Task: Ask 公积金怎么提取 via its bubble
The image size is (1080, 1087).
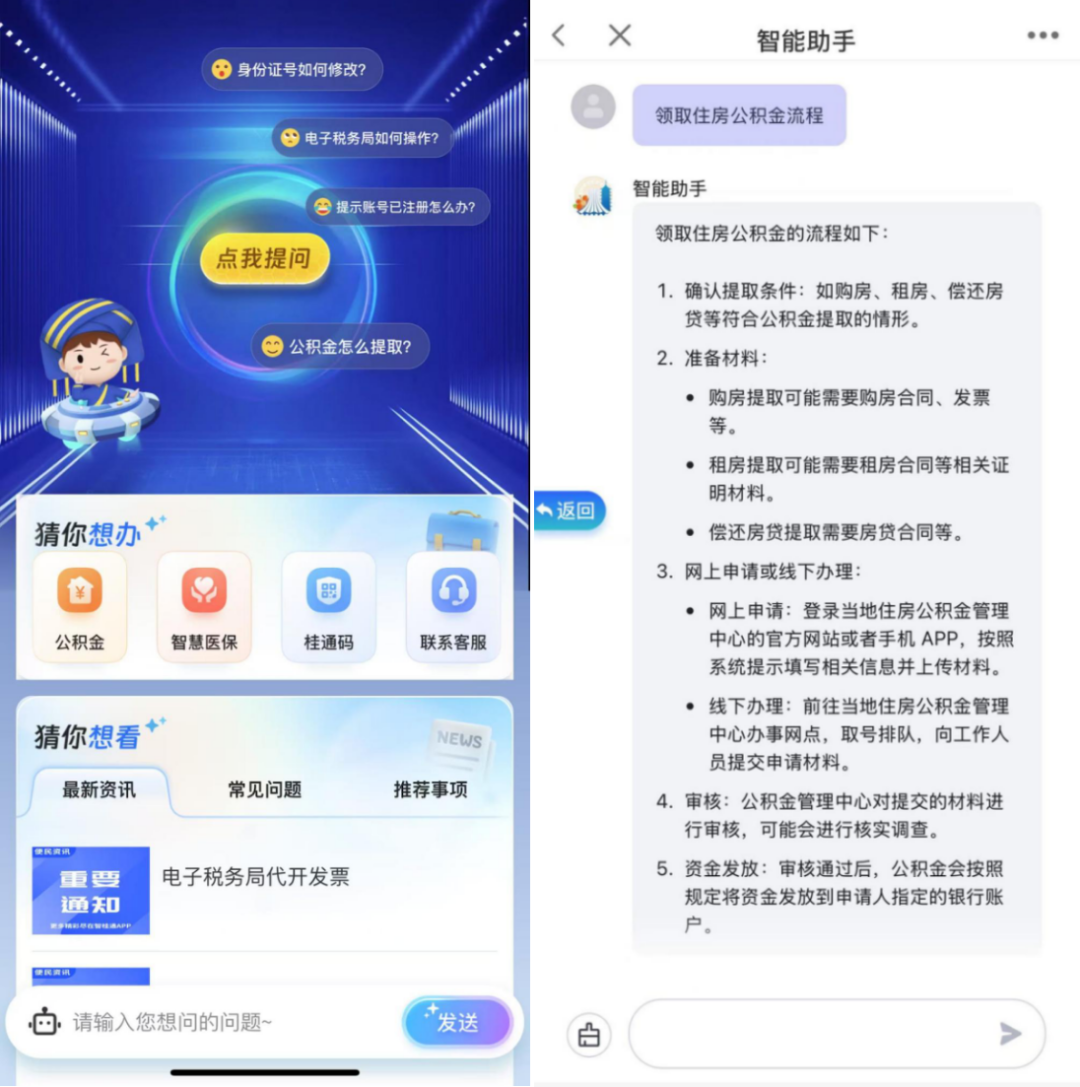Action: pos(340,347)
